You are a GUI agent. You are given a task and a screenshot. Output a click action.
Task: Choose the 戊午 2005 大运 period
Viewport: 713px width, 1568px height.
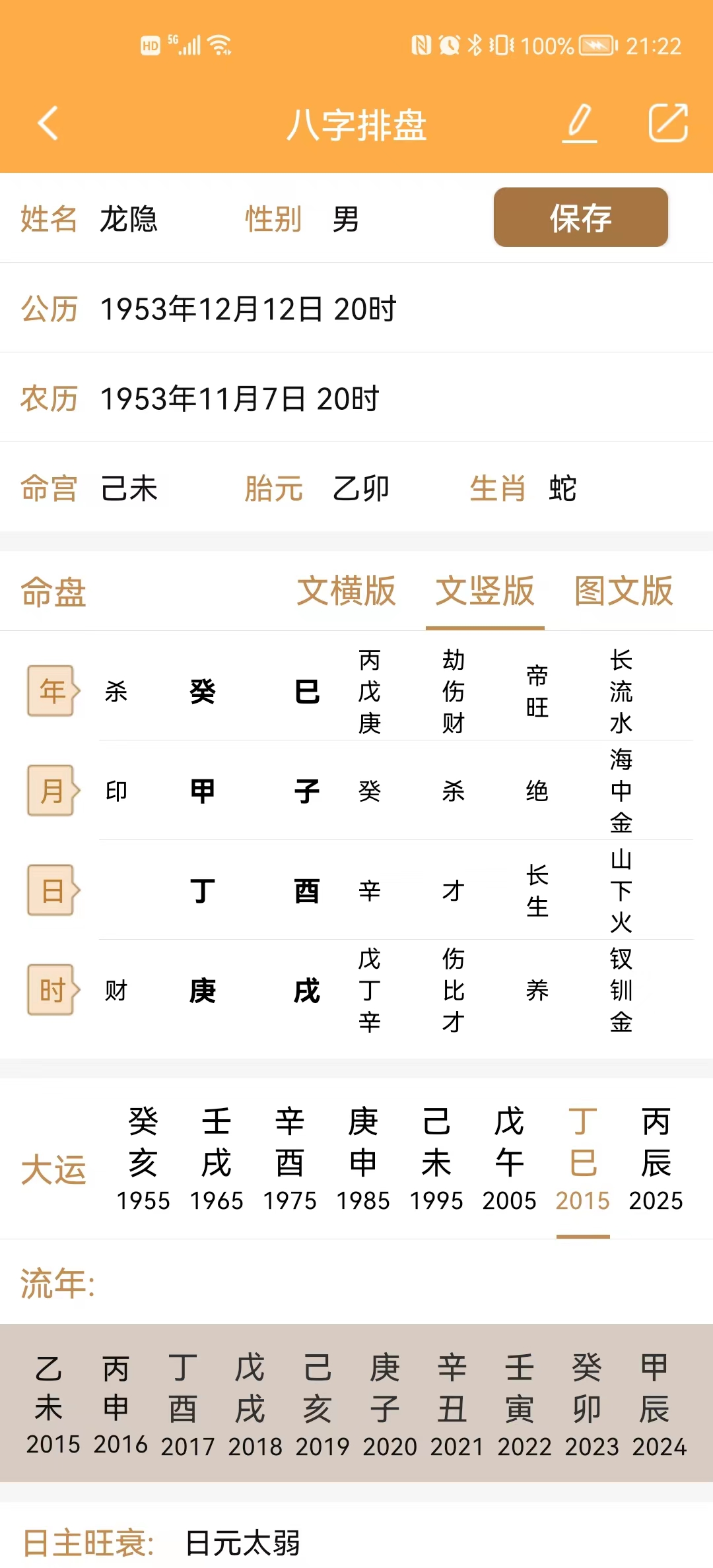tap(510, 1160)
